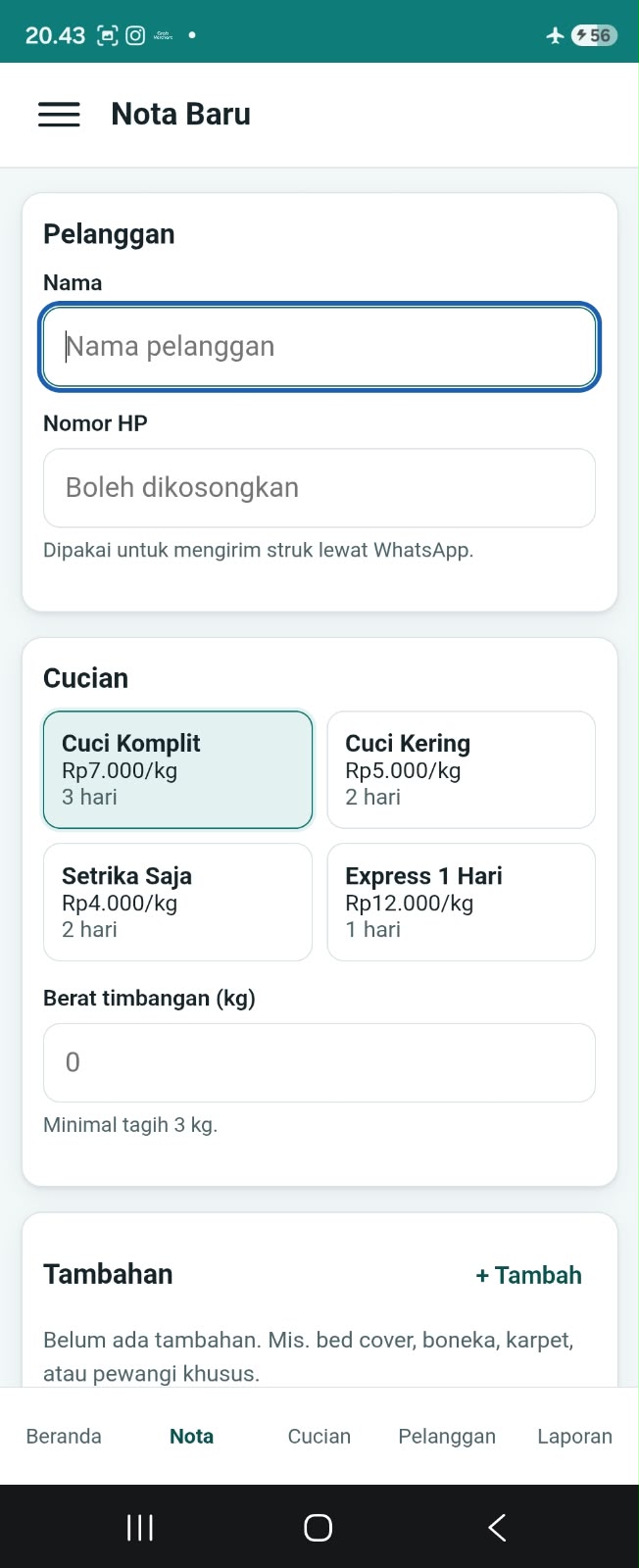
Task: Tap the Nomor HP input field
Action: coord(319,488)
